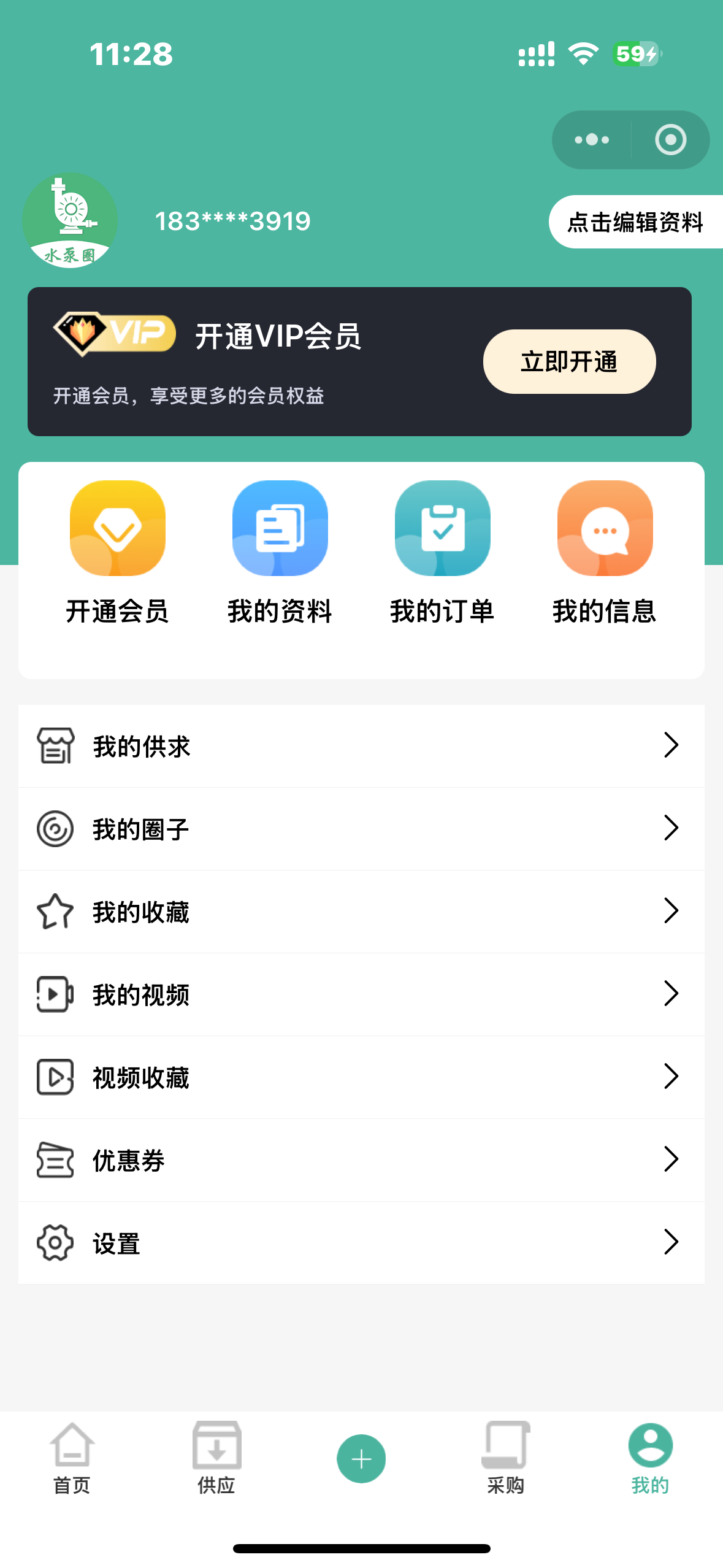This screenshot has width=723, height=1568.
Task: Tap 点击编辑资料 to edit profile
Action: tap(635, 222)
